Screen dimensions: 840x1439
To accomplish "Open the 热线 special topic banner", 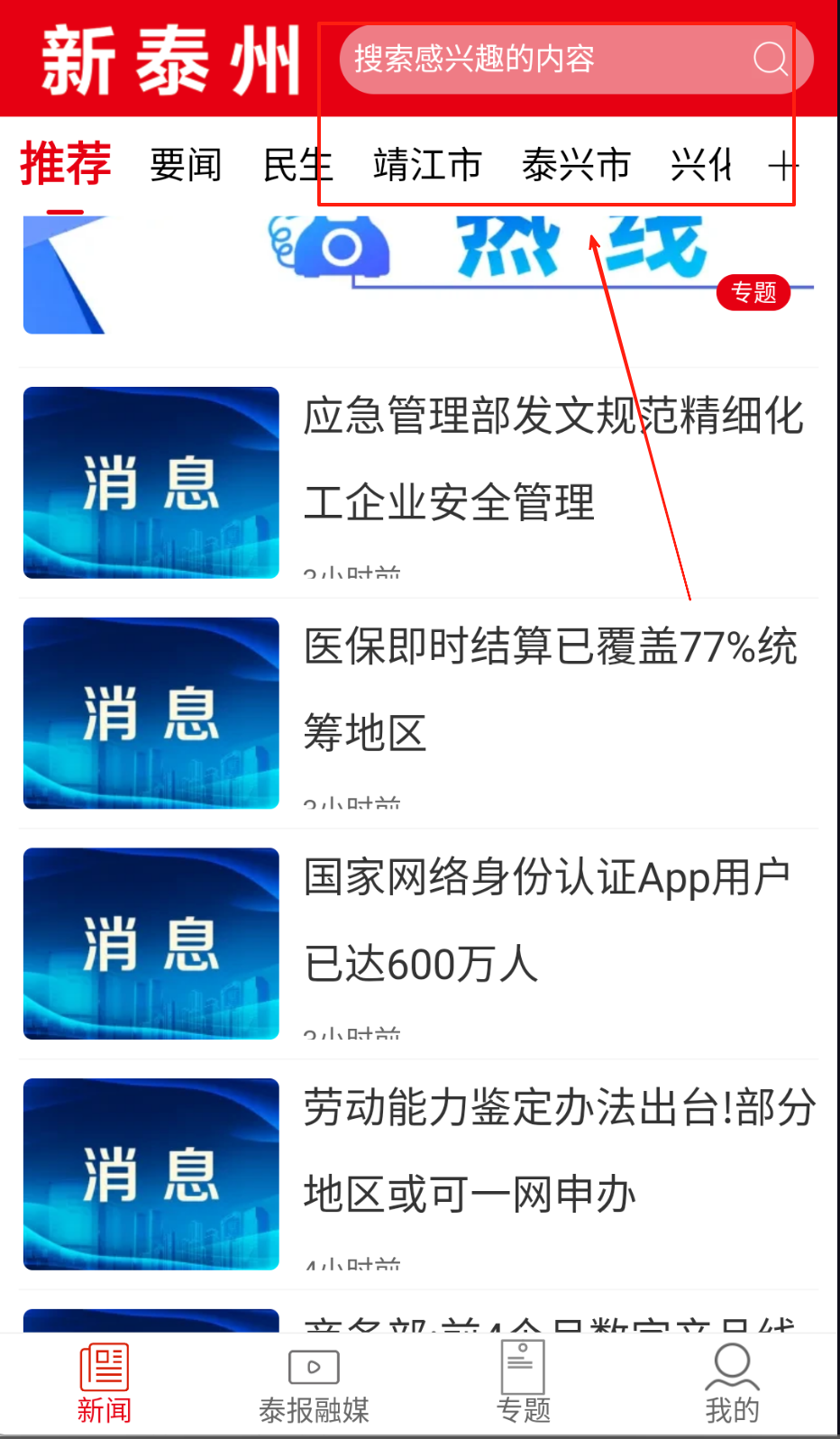I will click(419, 275).
